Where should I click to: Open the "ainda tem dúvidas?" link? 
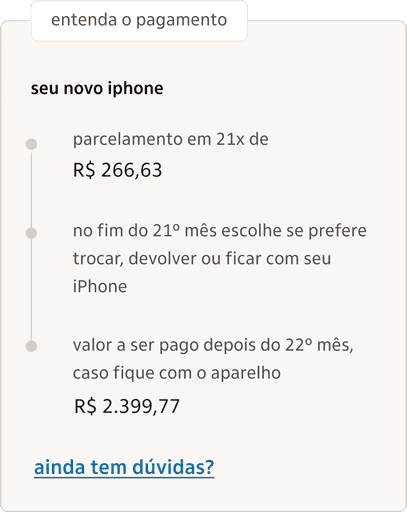pos(124,467)
